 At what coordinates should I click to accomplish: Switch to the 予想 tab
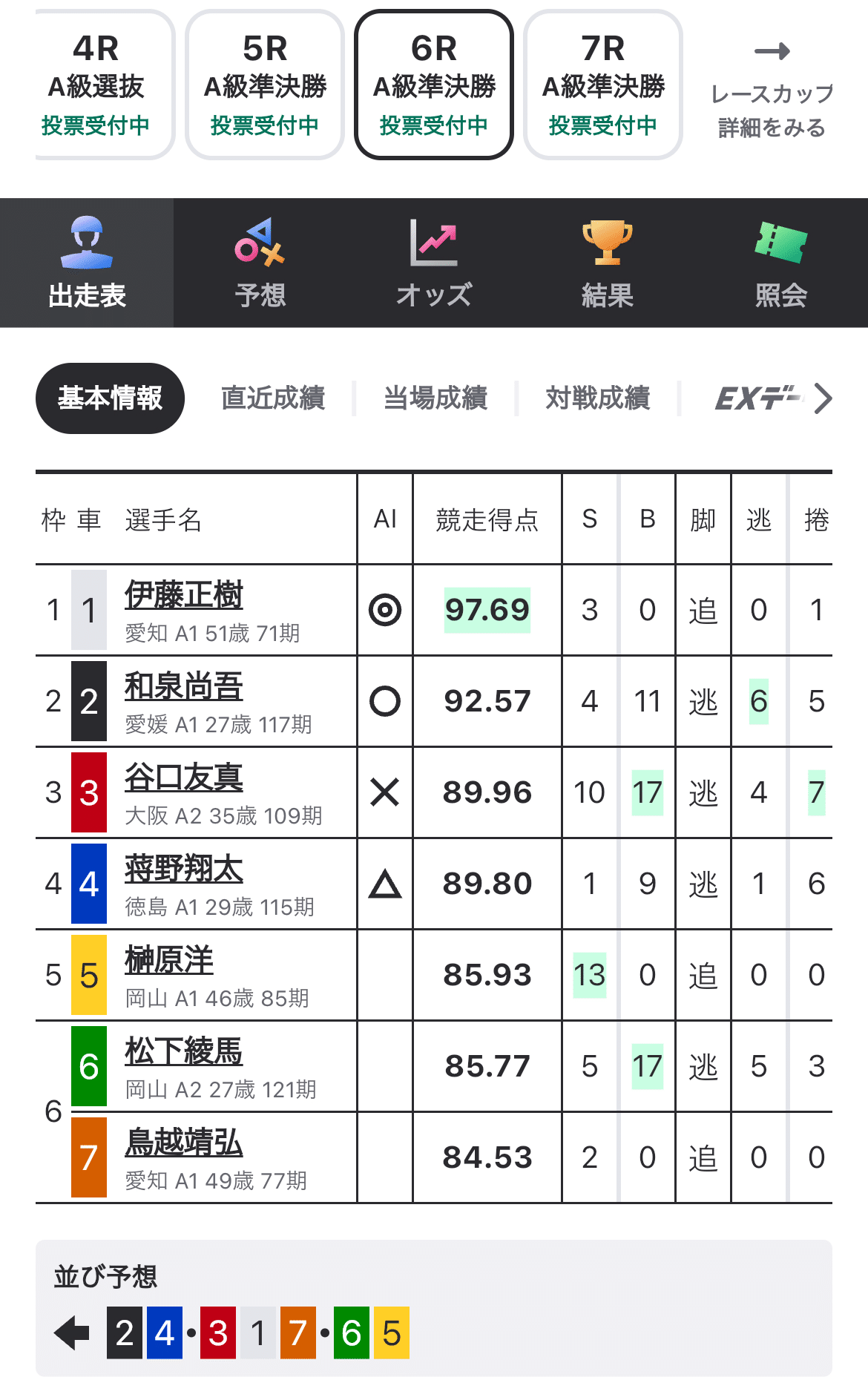tap(260, 263)
